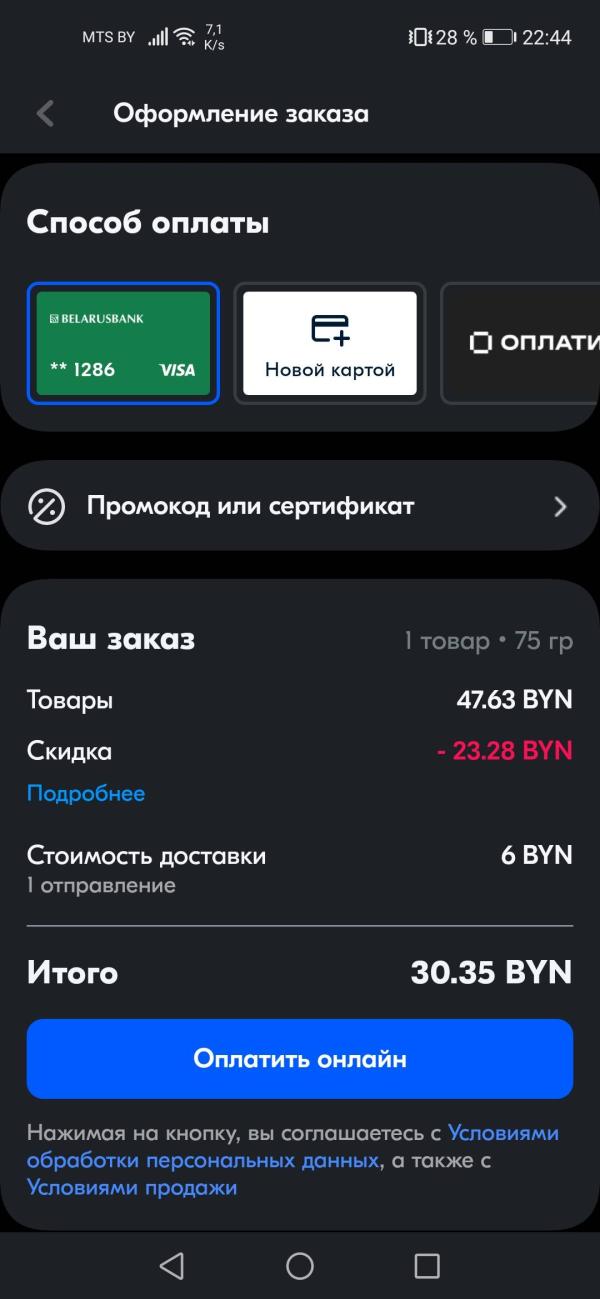Open the recent apps overview

(427, 1266)
